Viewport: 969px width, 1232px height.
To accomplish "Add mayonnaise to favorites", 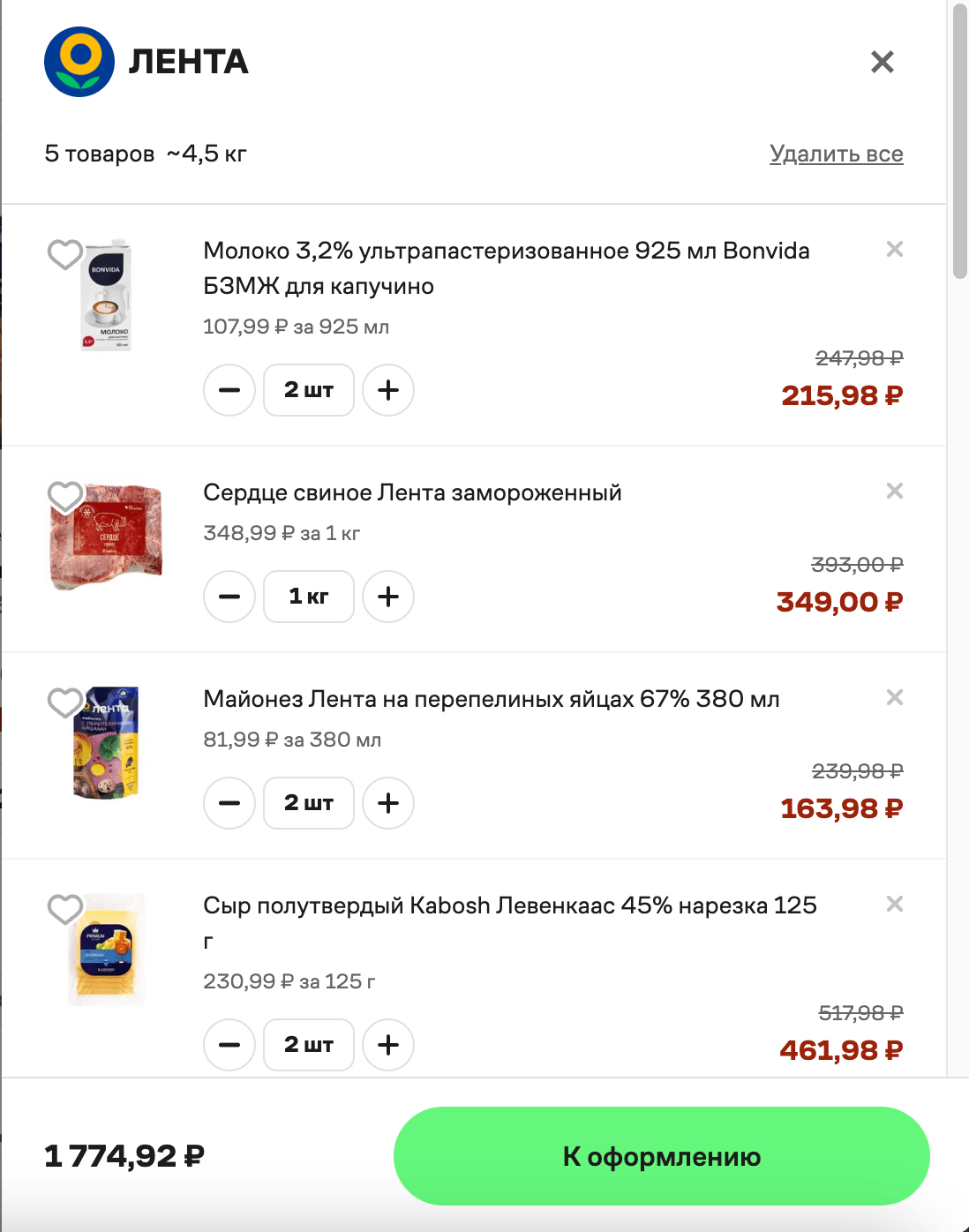I will click(x=64, y=703).
